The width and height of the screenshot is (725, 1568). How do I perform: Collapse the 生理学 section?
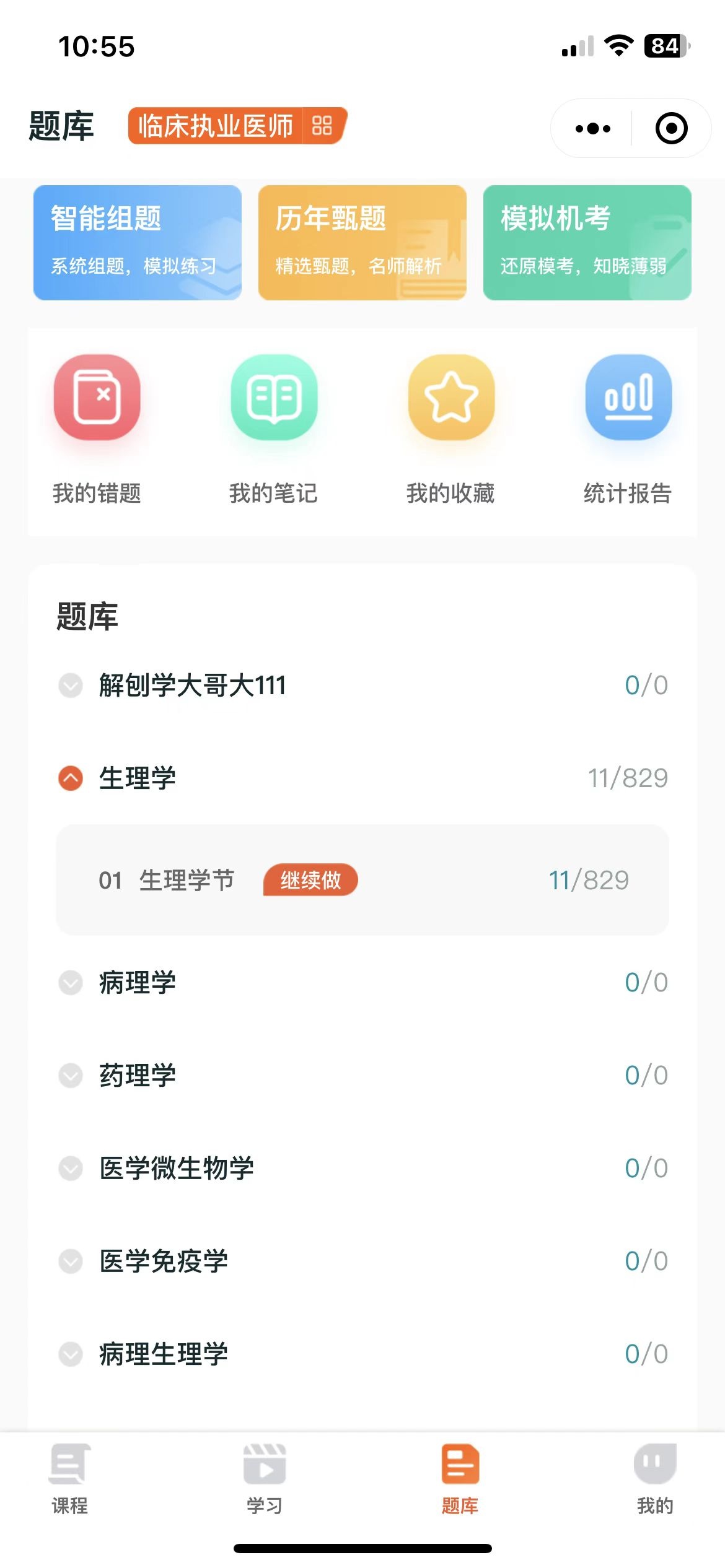(x=71, y=778)
